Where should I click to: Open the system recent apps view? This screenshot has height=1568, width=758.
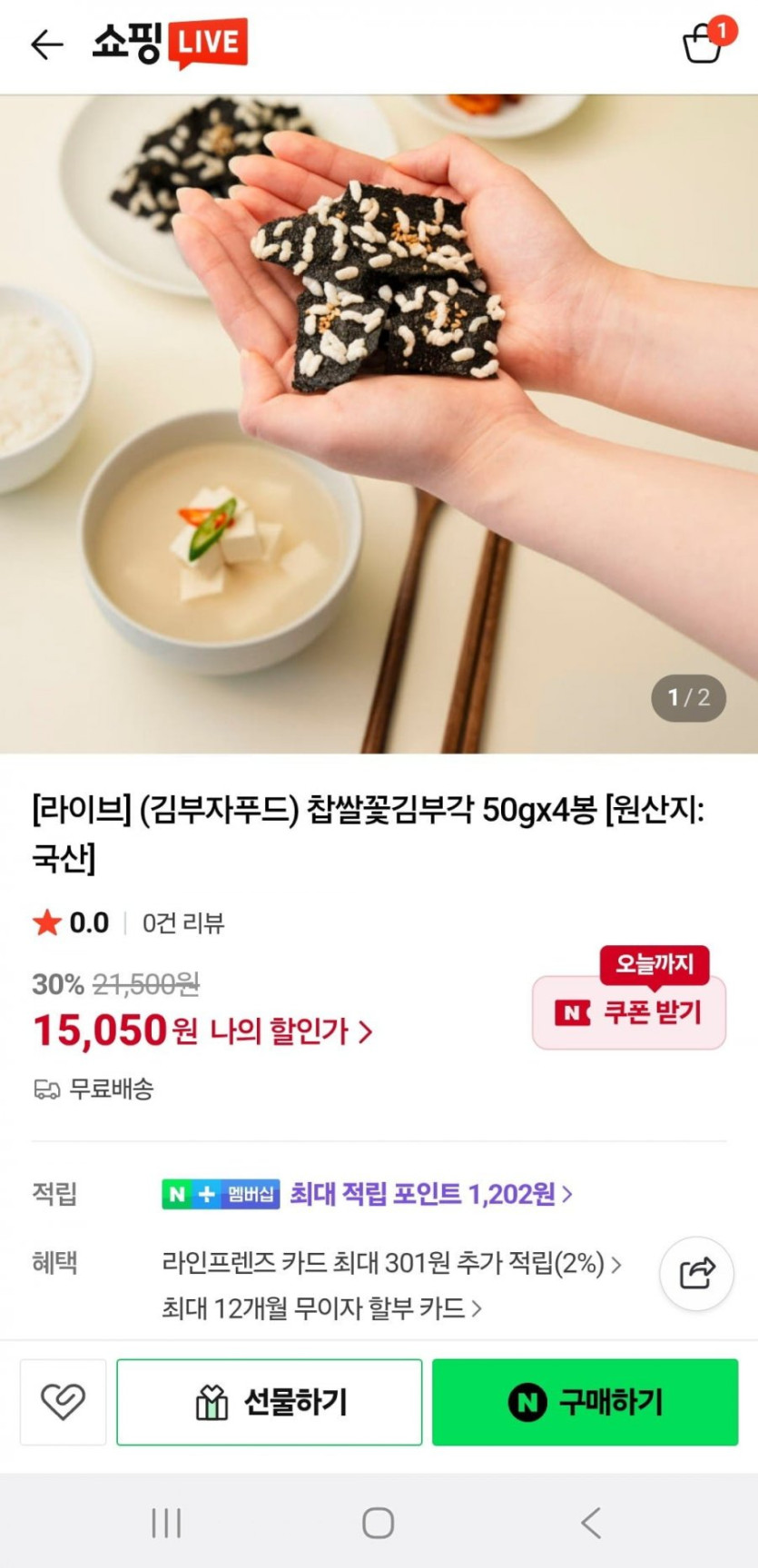coord(166,1523)
